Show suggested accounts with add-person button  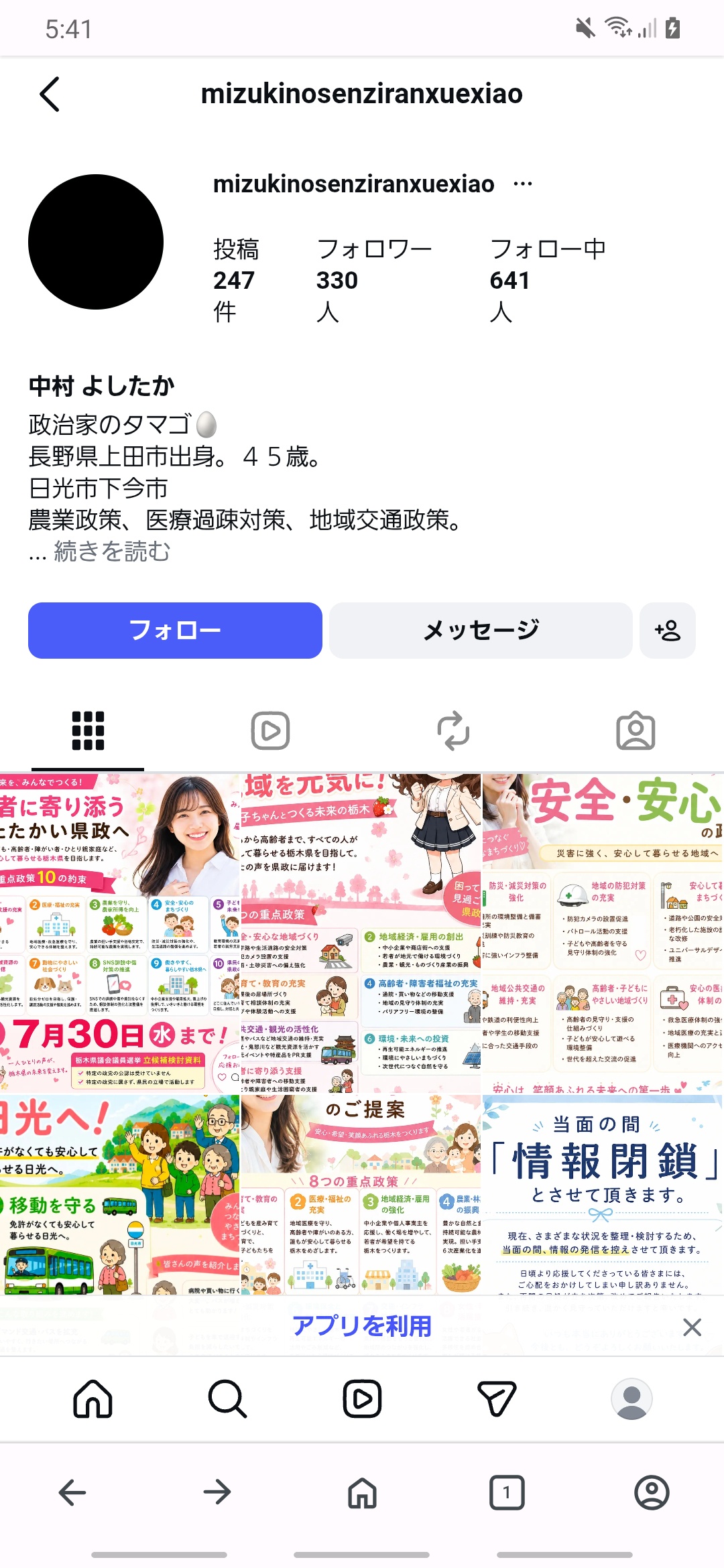point(668,630)
